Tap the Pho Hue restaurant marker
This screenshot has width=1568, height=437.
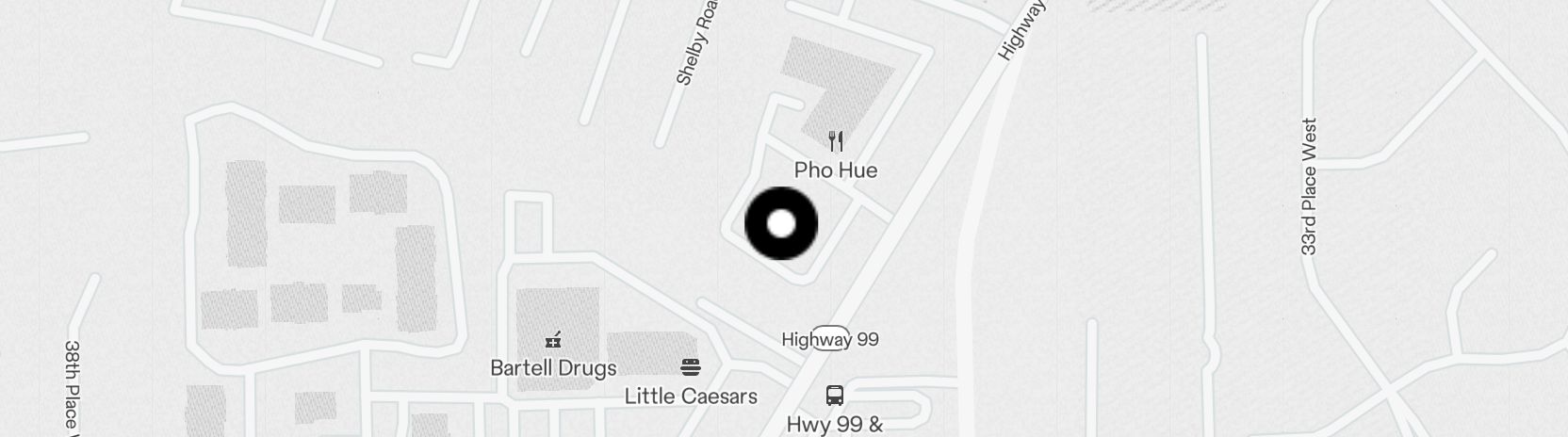(836, 142)
